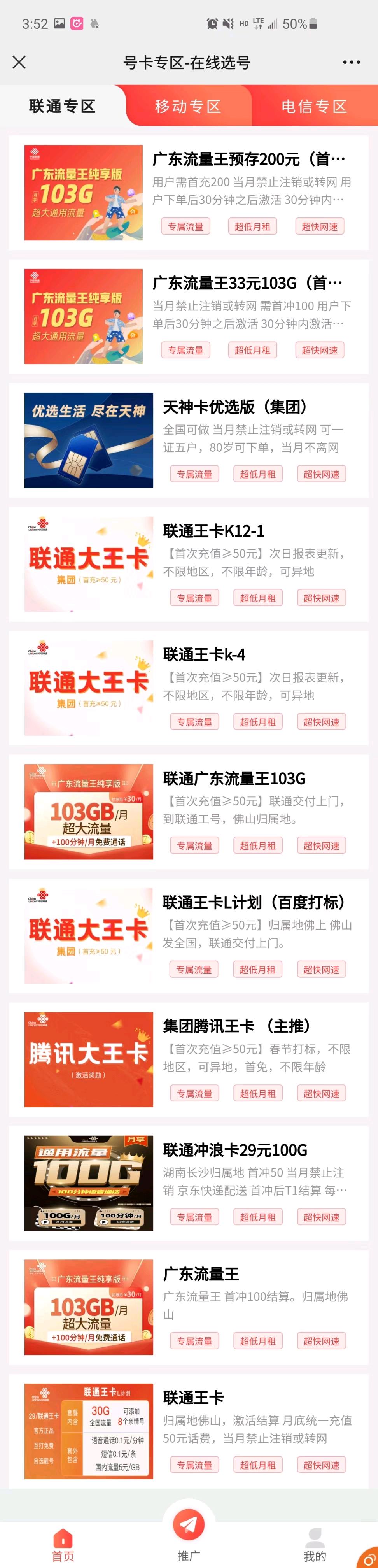Open 联通王卡 with 归属地佛山 description
The height and width of the screenshot is (1568, 378).
[x=194, y=1398]
